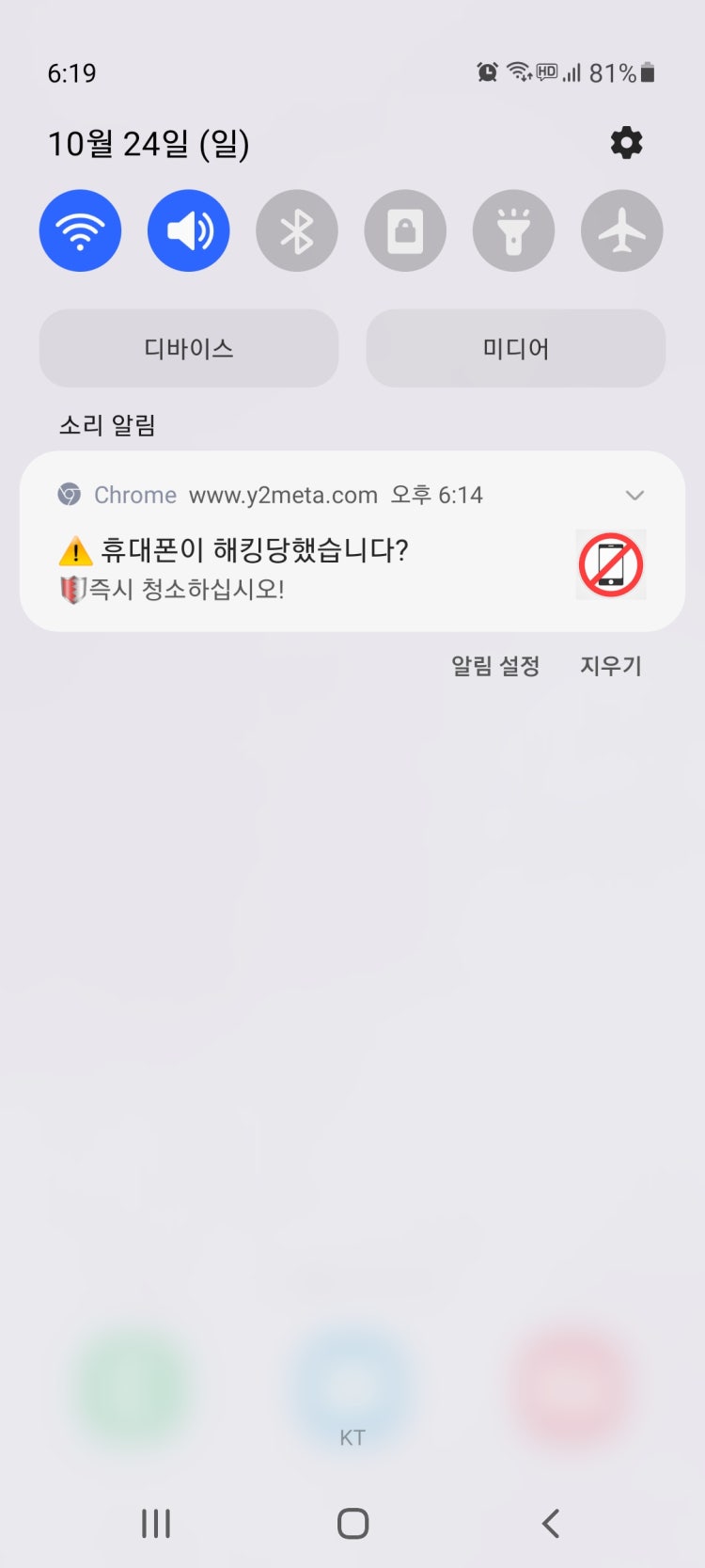Tap 알림 설정 to open notification settings
The height and width of the screenshot is (1568, 705).
[x=494, y=665]
